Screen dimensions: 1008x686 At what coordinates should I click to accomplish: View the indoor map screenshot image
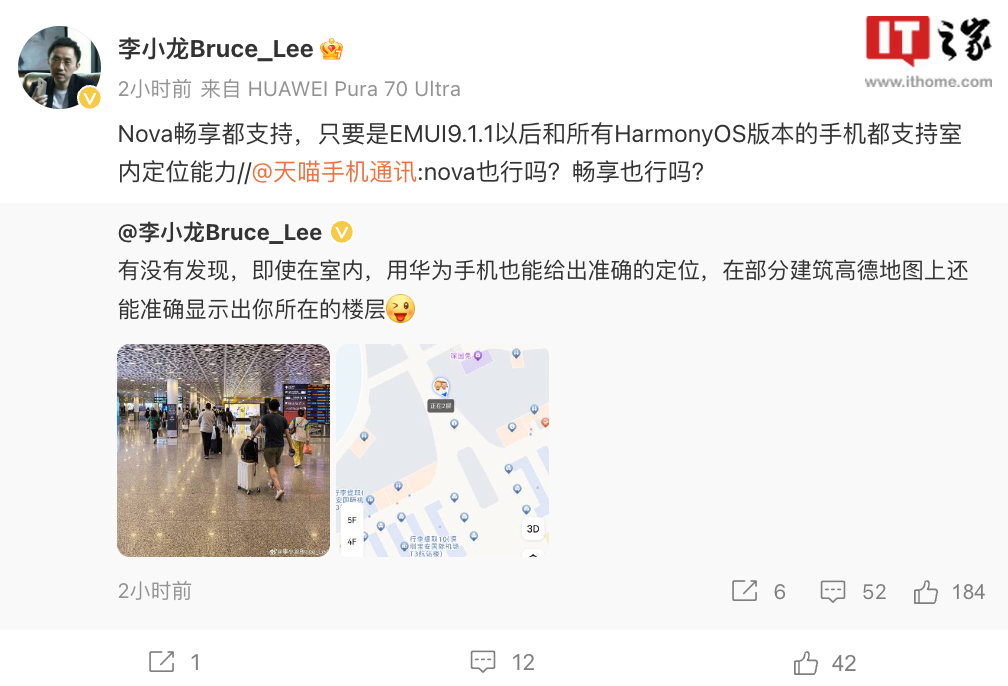point(442,450)
